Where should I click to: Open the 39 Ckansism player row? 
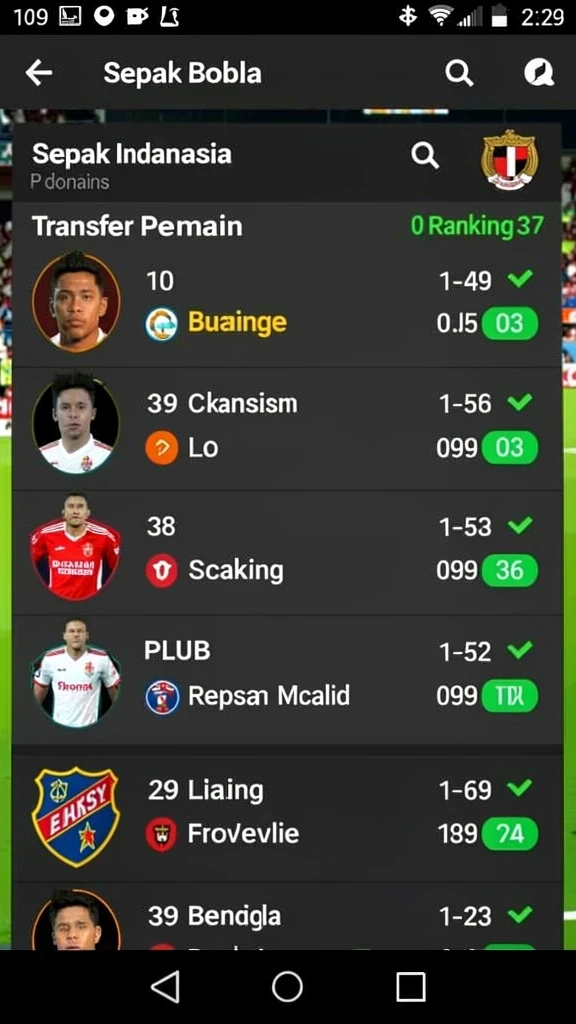(287, 428)
